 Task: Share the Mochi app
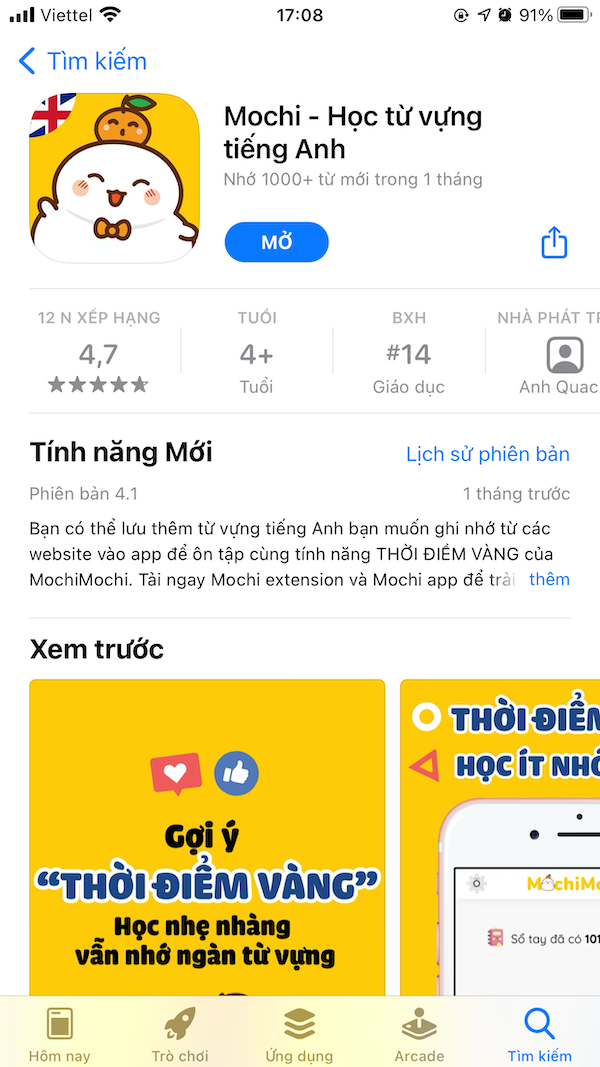[554, 242]
